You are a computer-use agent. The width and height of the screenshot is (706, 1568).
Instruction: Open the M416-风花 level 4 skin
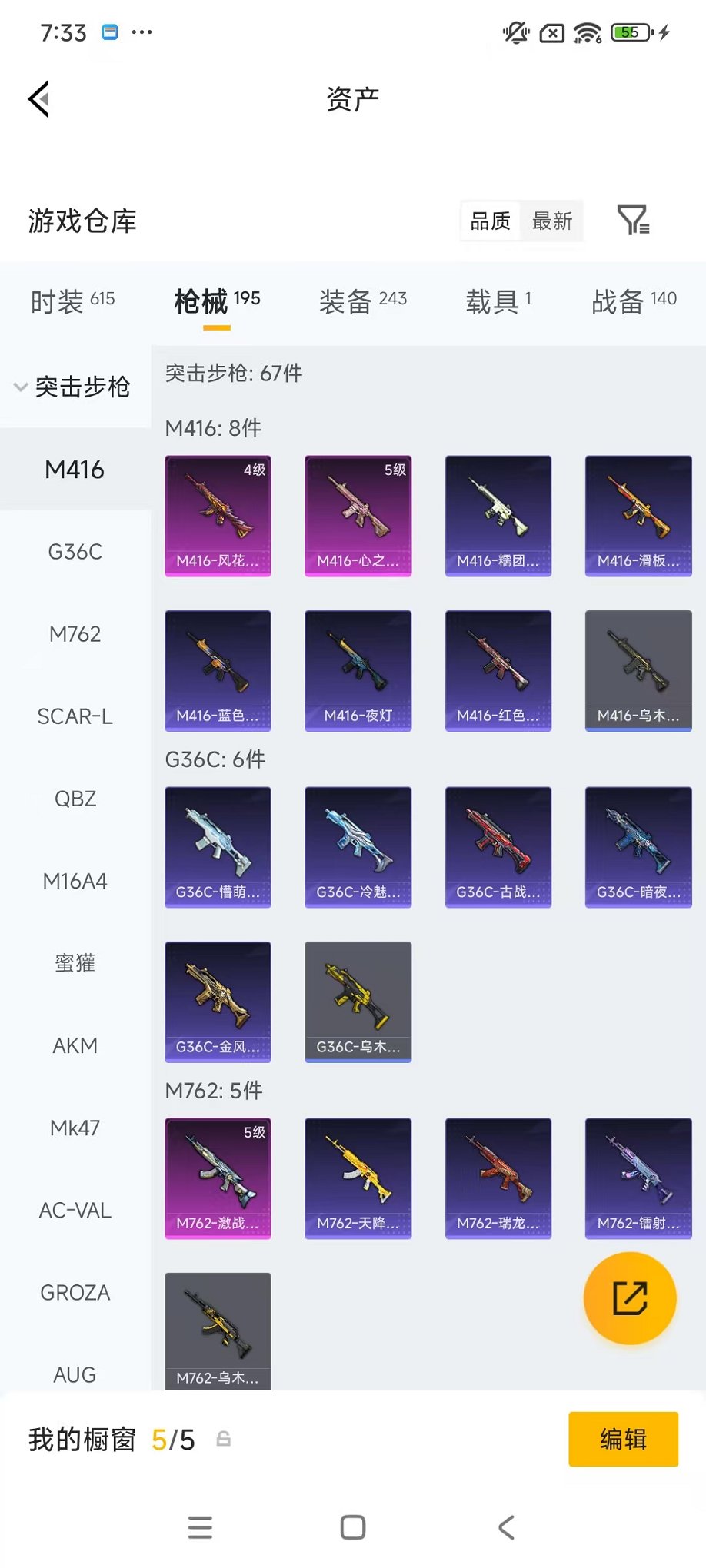pyautogui.click(x=218, y=516)
